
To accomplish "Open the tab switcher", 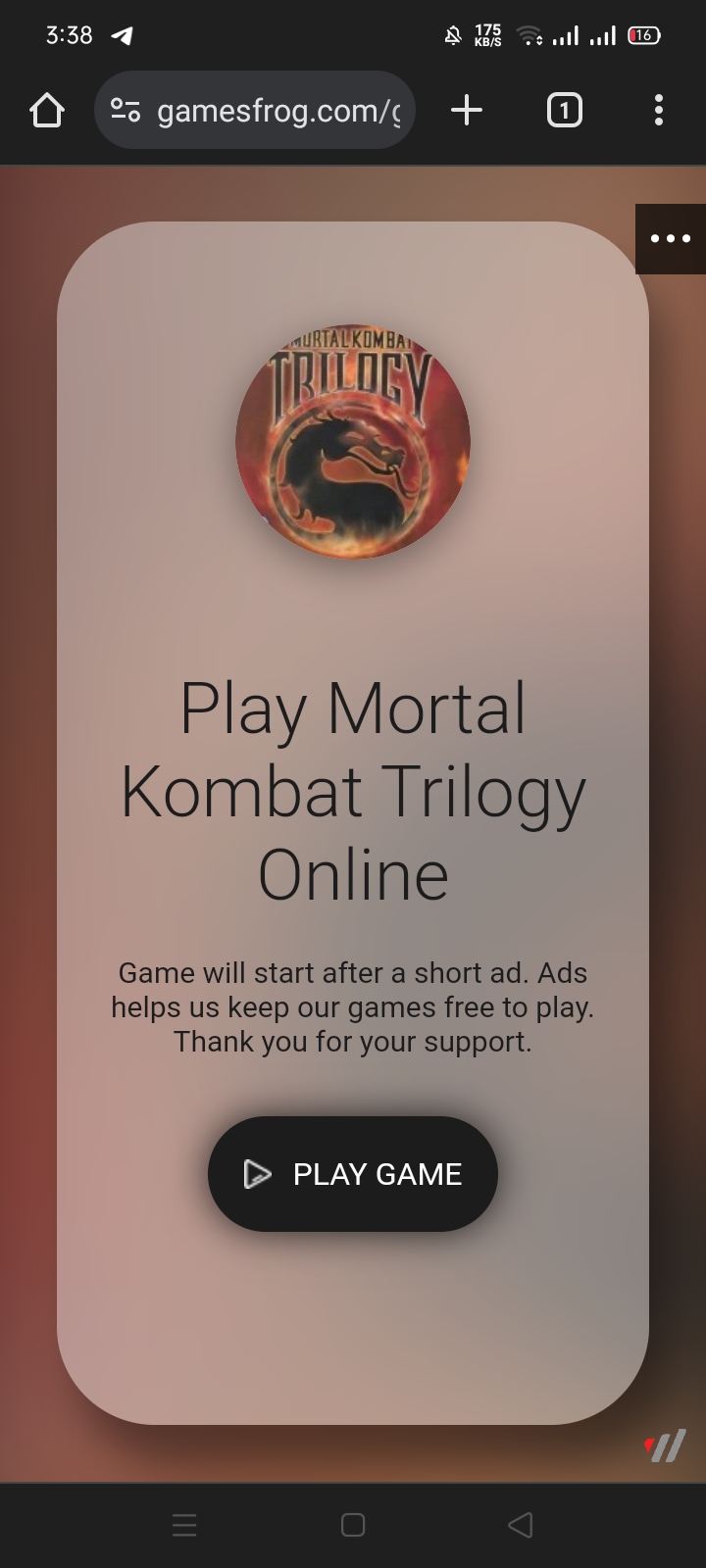I will click(x=564, y=111).
